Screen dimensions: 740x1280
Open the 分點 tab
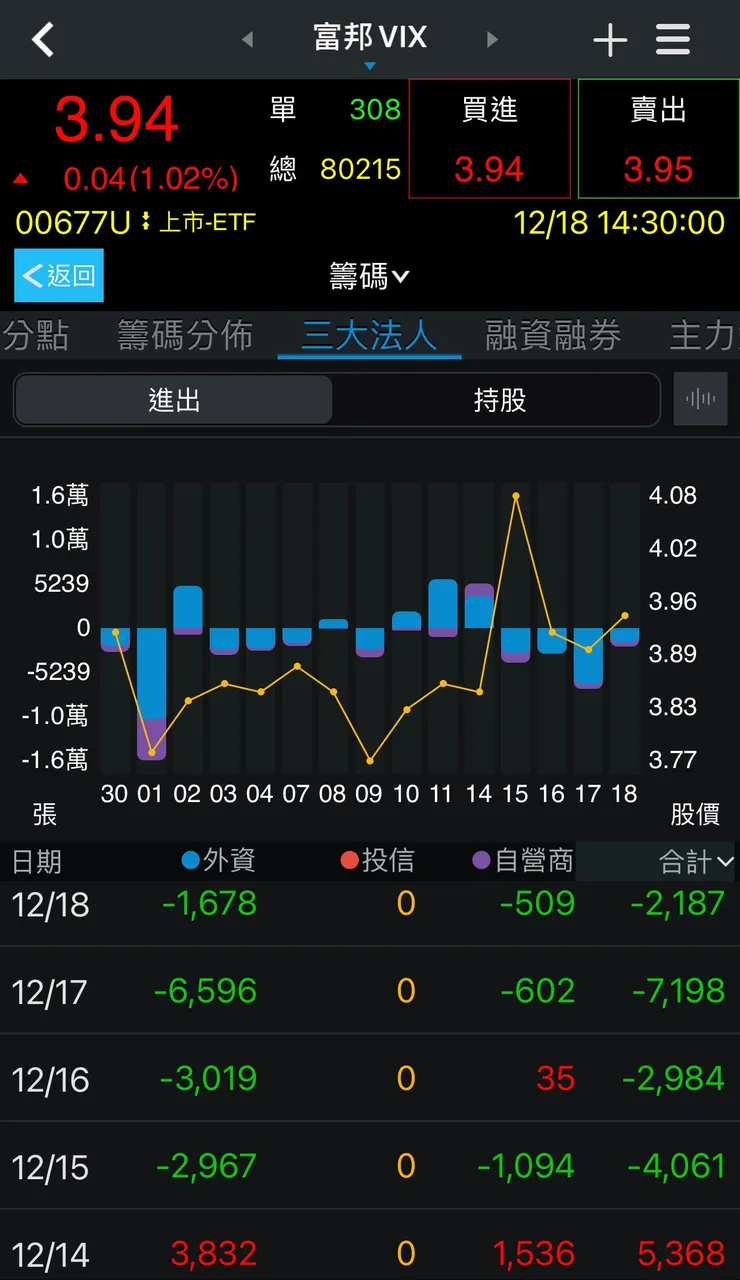tap(35, 337)
